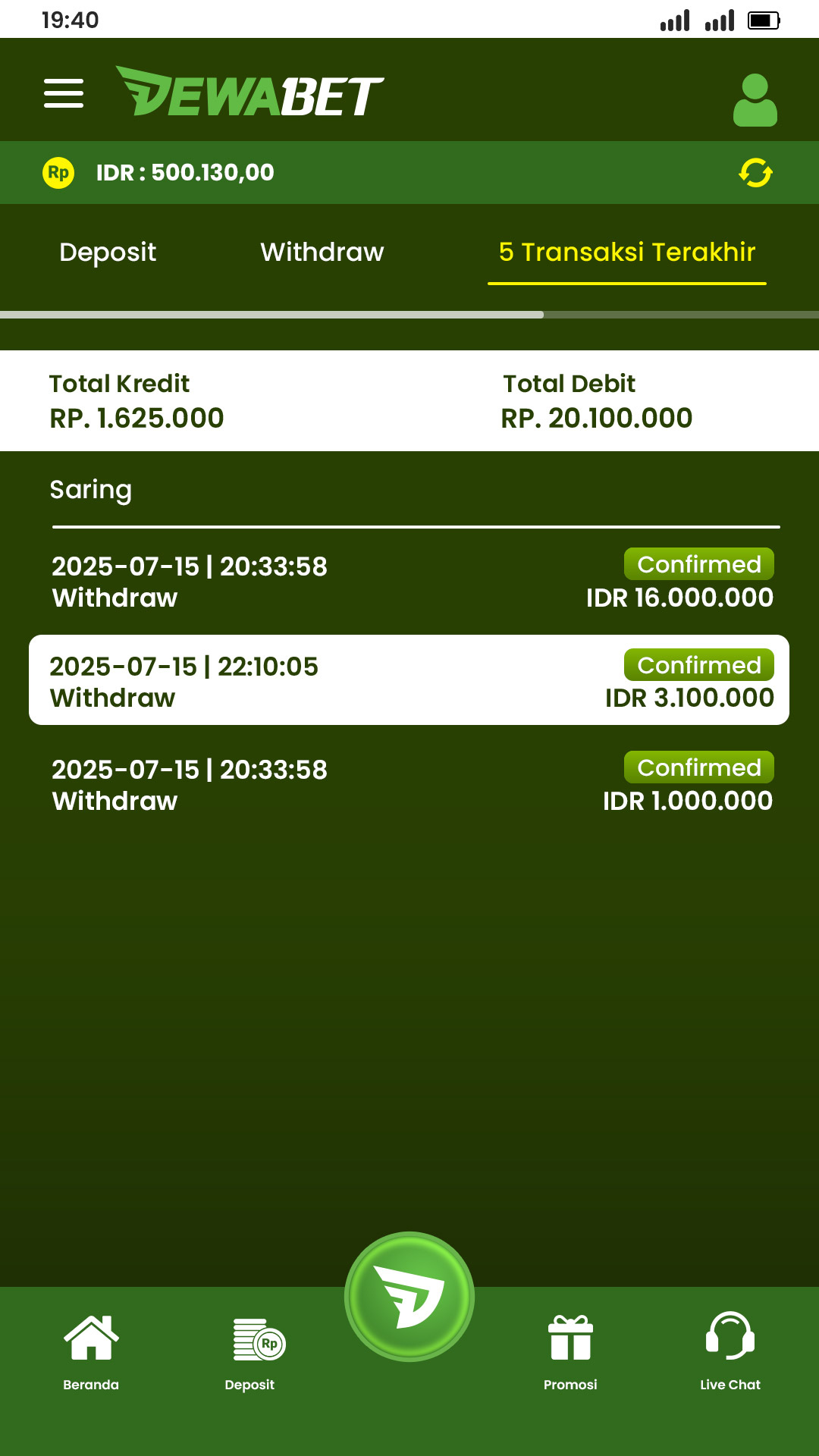Go to Beranda in bottom navigation
The height and width of the screenshot is (1456, 819).
[91, 1351]
